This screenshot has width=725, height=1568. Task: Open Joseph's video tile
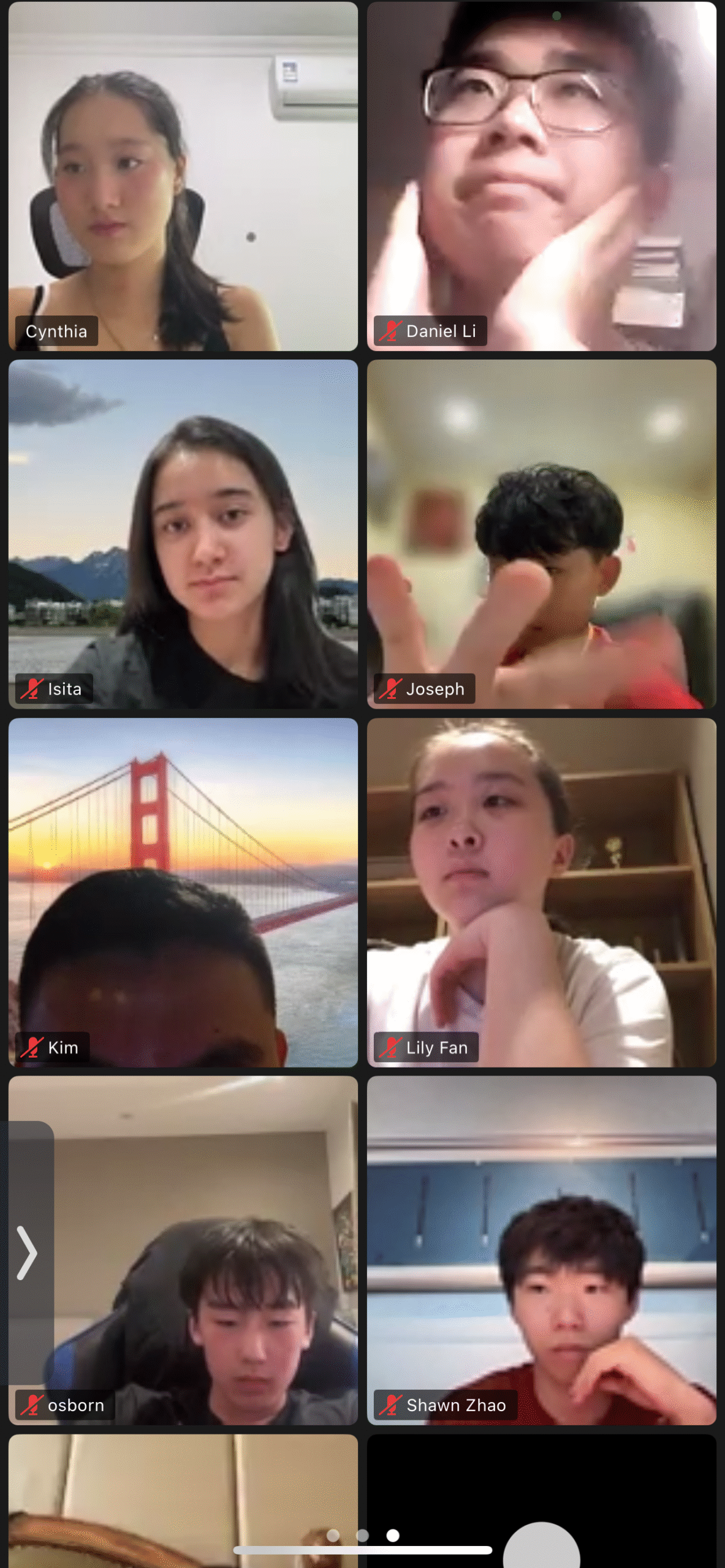click(541, 534)
